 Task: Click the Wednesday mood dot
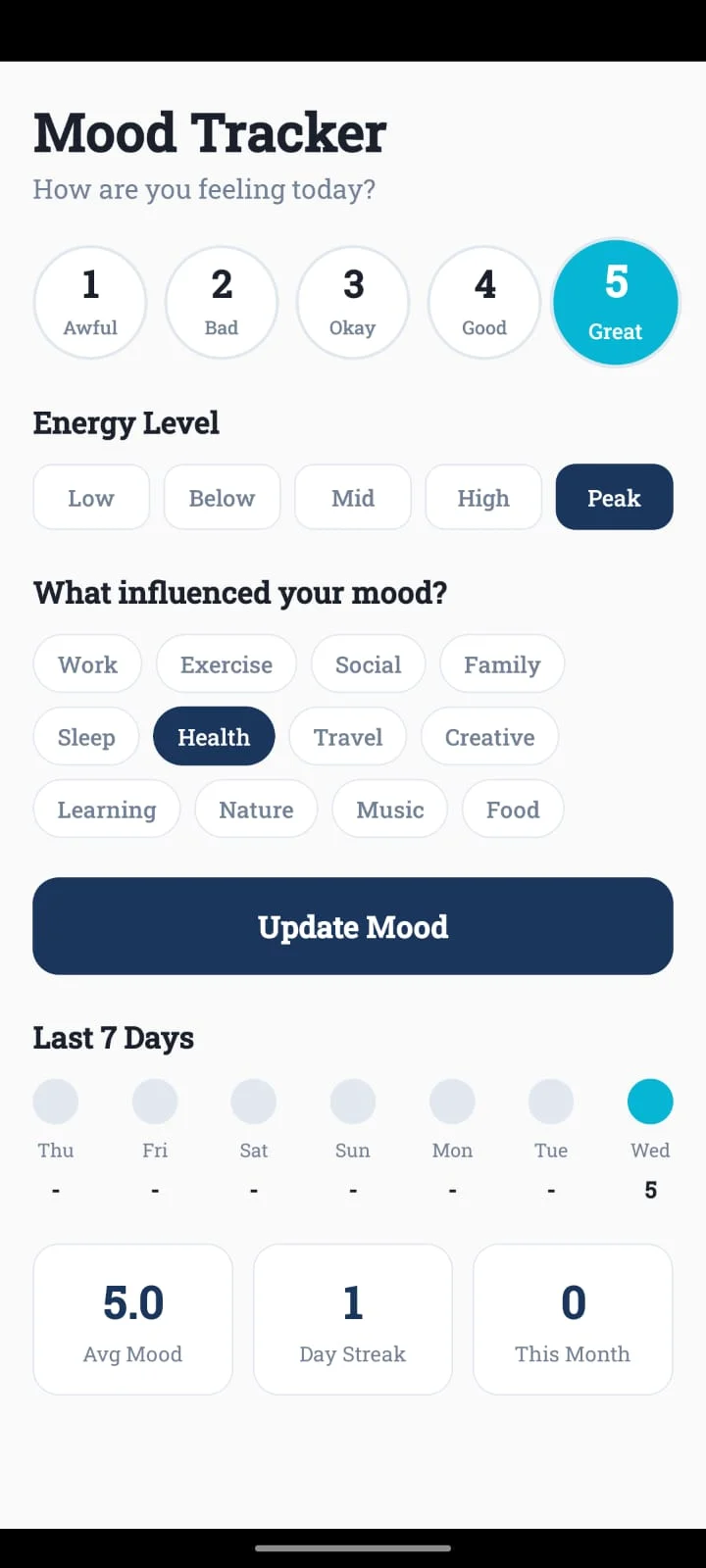click(x=649, y=1101)
